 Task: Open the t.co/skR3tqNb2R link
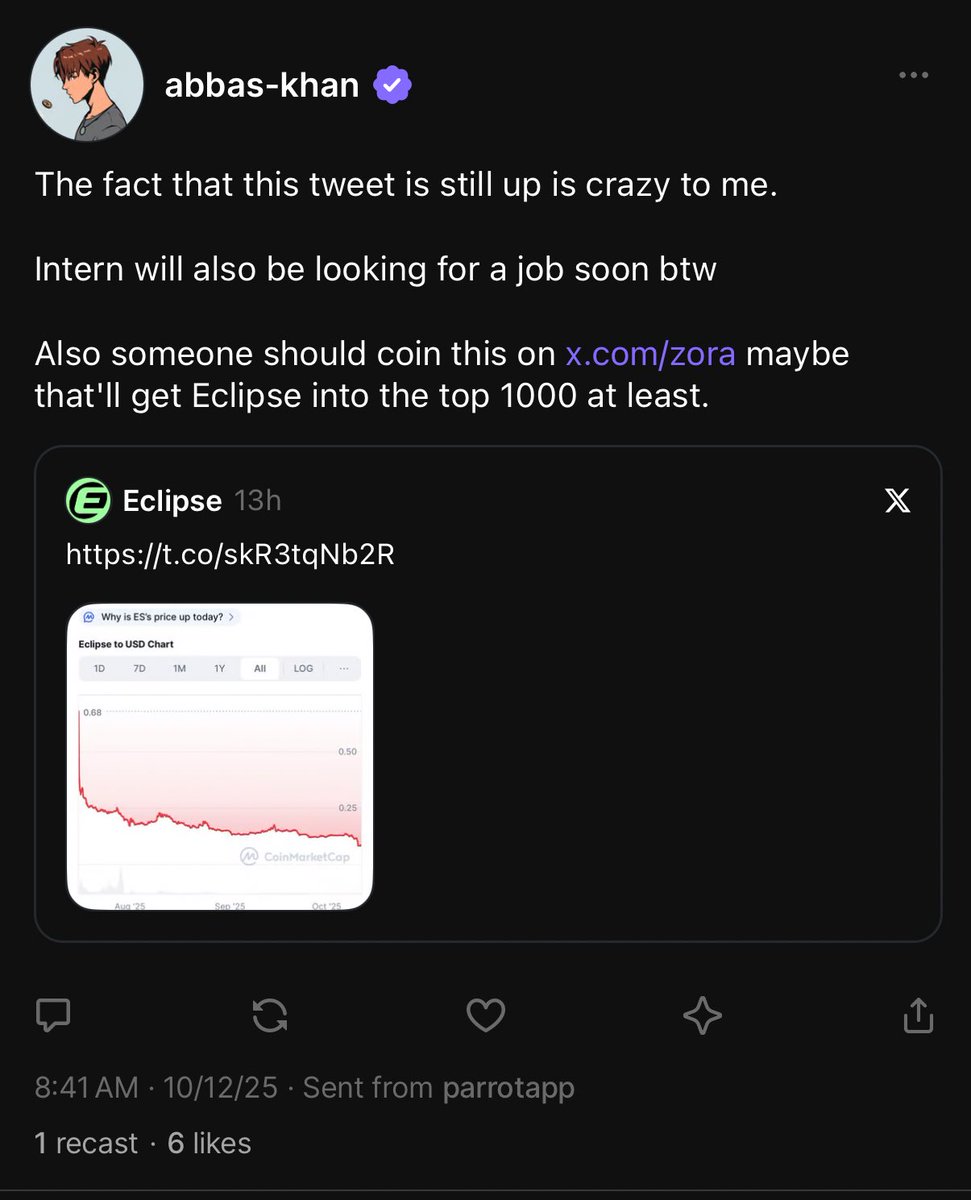click(230, 553)
